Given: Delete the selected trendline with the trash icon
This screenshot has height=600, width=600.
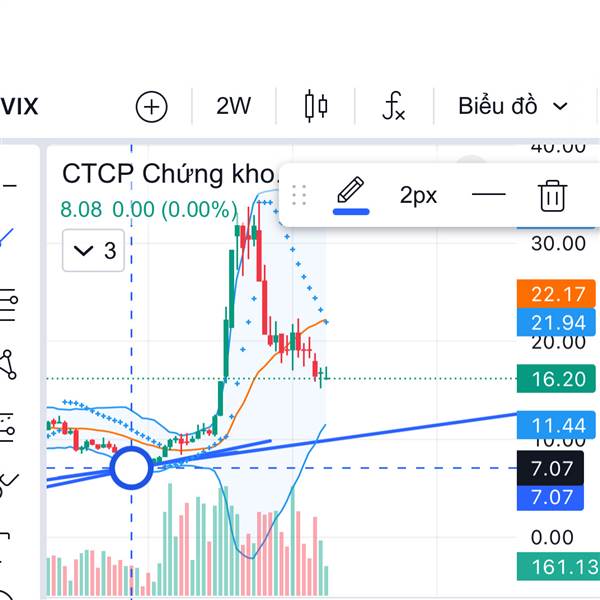Looking at the screenshot, I should pos(551,195).
